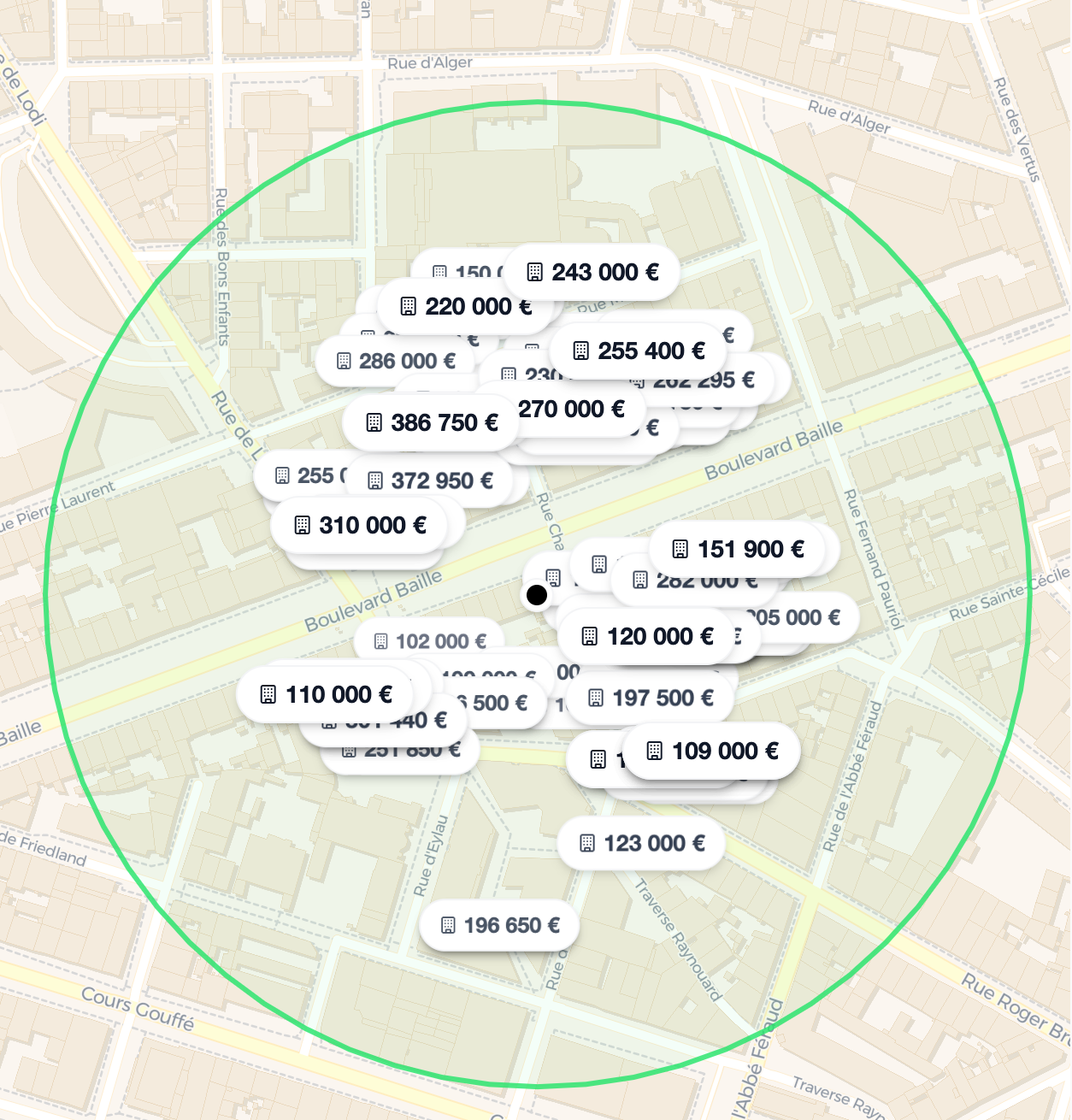
Task: Select the 102 000 € price pin
Action: click(x=430, y=642)
